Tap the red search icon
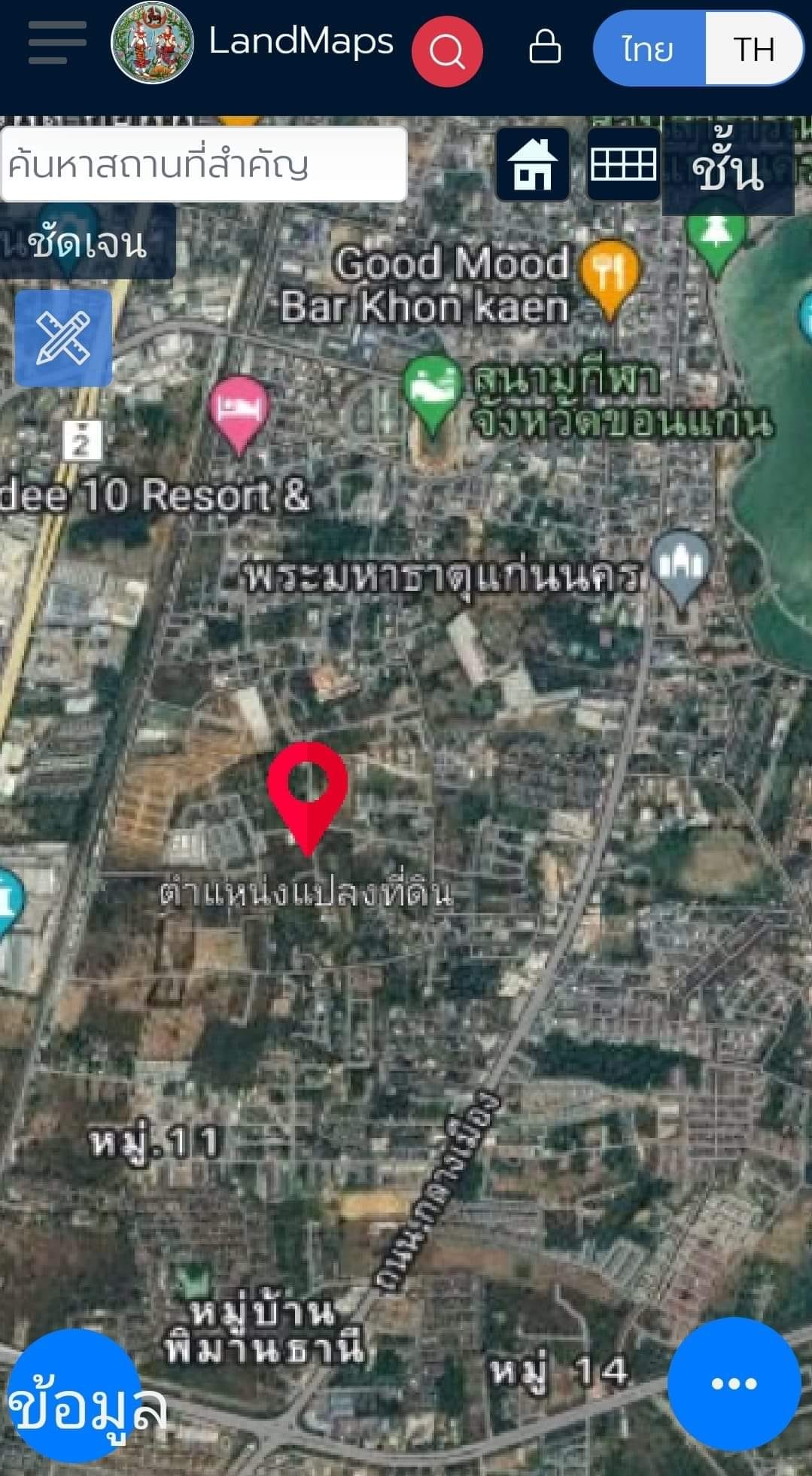Screen dimensions: 812x1476 (447, 51)
